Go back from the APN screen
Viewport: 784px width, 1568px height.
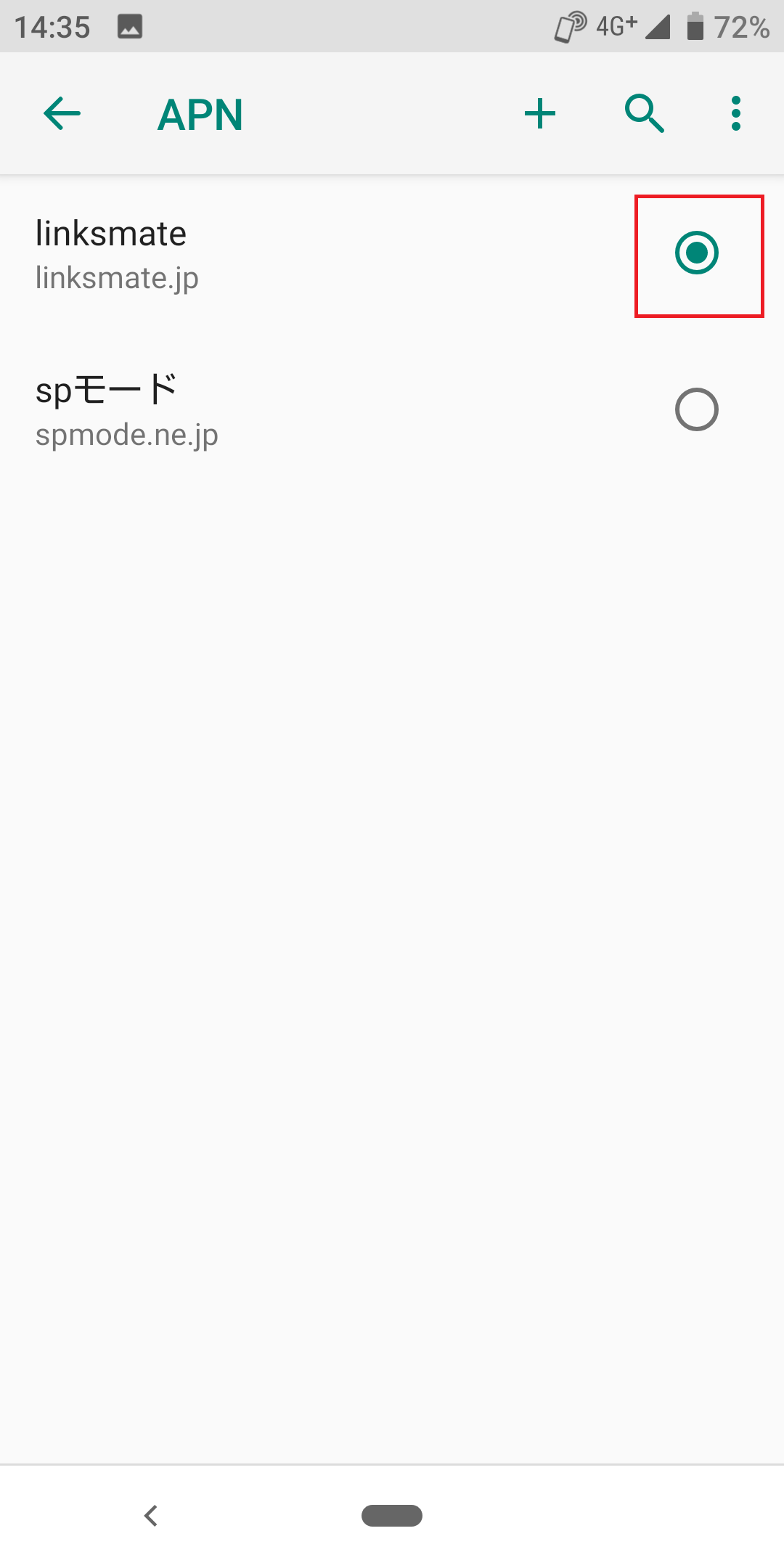62,114
